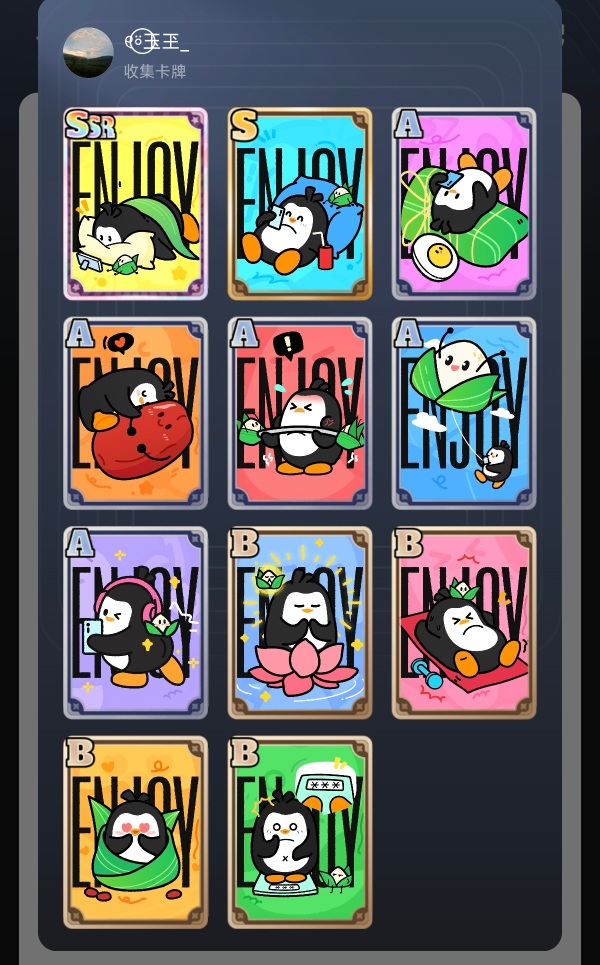Open the orange B card with wrapped penguin
This screenshot has width=600, height=965.
click(x=135, y=832)
